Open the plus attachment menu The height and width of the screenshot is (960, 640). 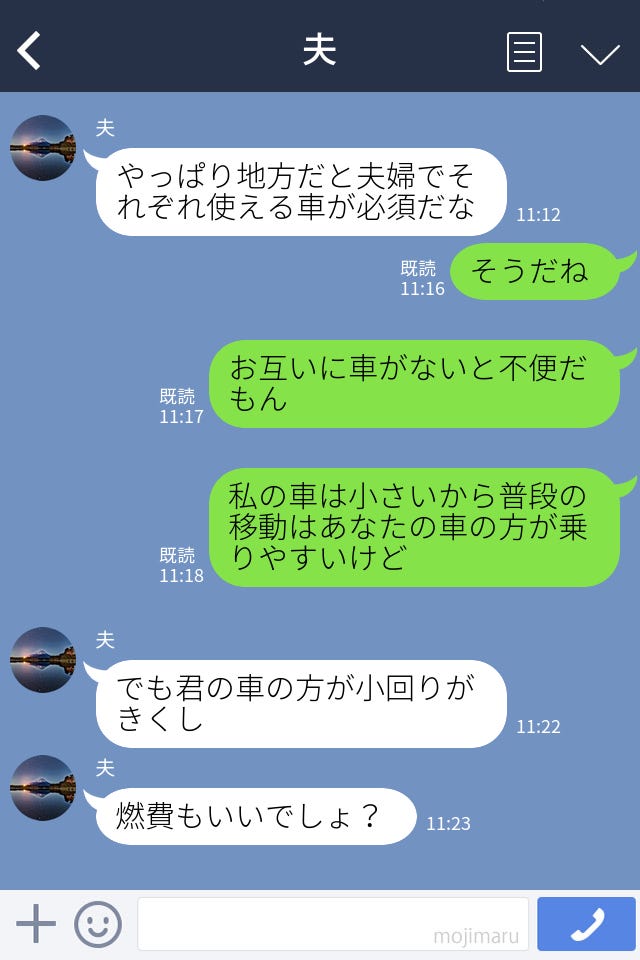(x=36, y=924)
